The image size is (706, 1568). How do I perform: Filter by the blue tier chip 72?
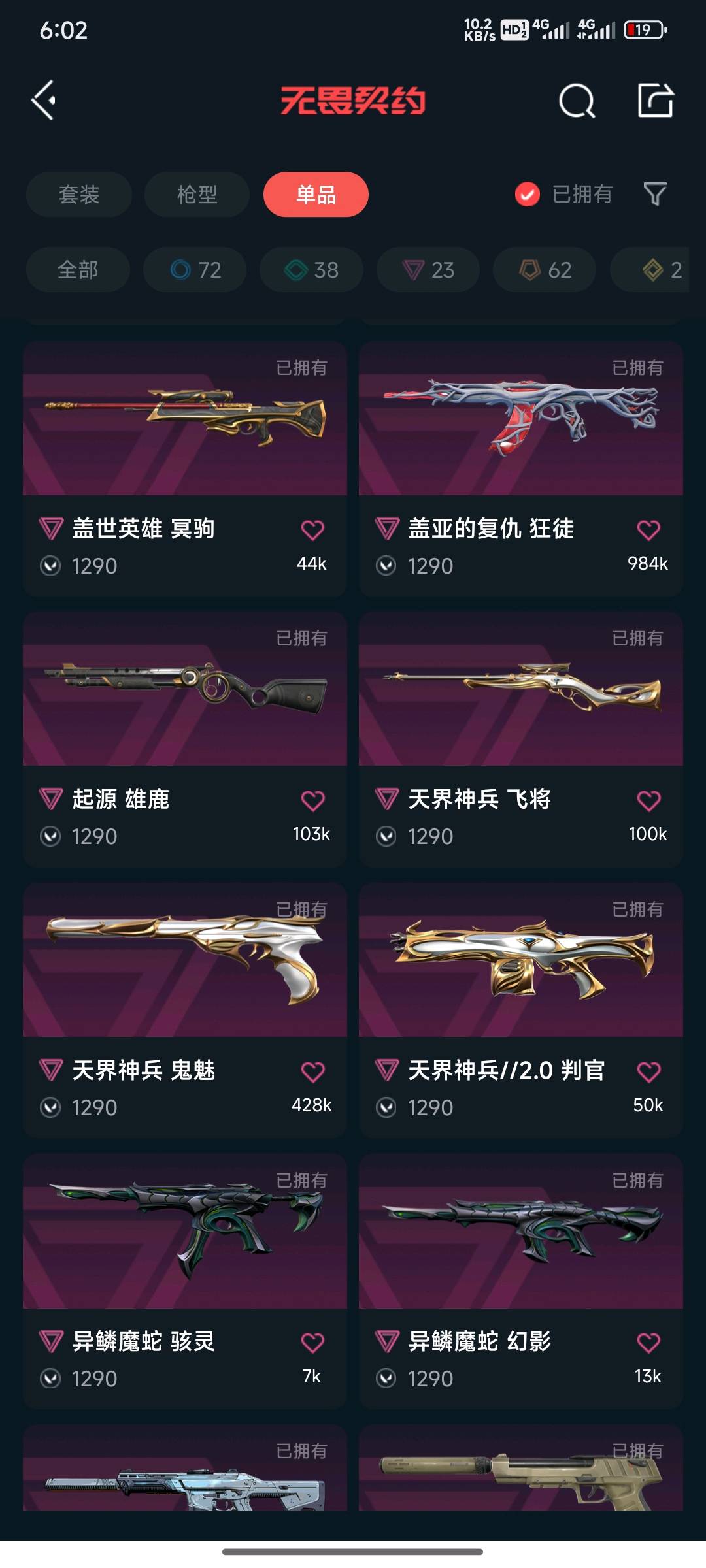[195, 269]
